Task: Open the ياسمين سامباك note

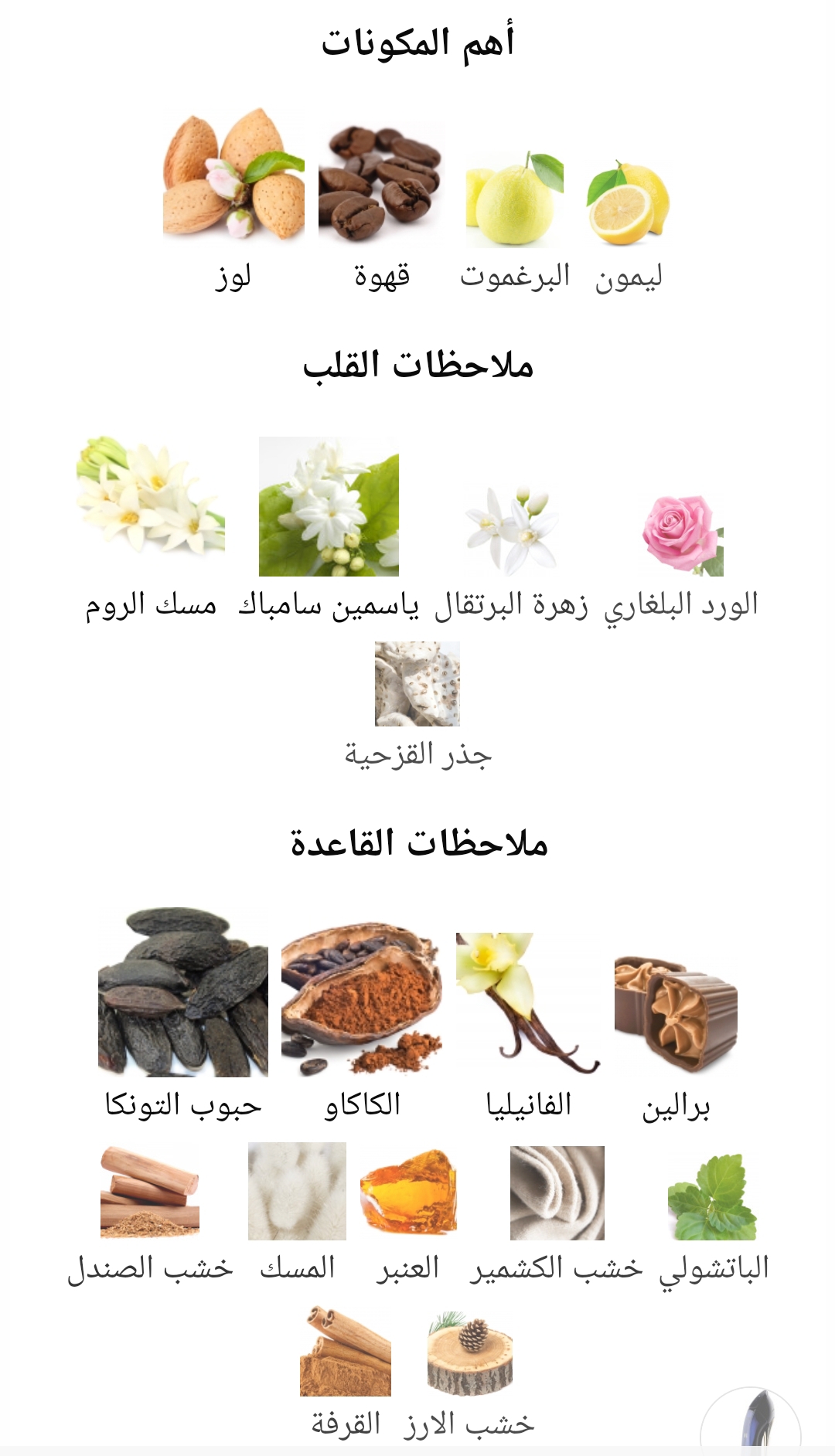Action: 329,529
